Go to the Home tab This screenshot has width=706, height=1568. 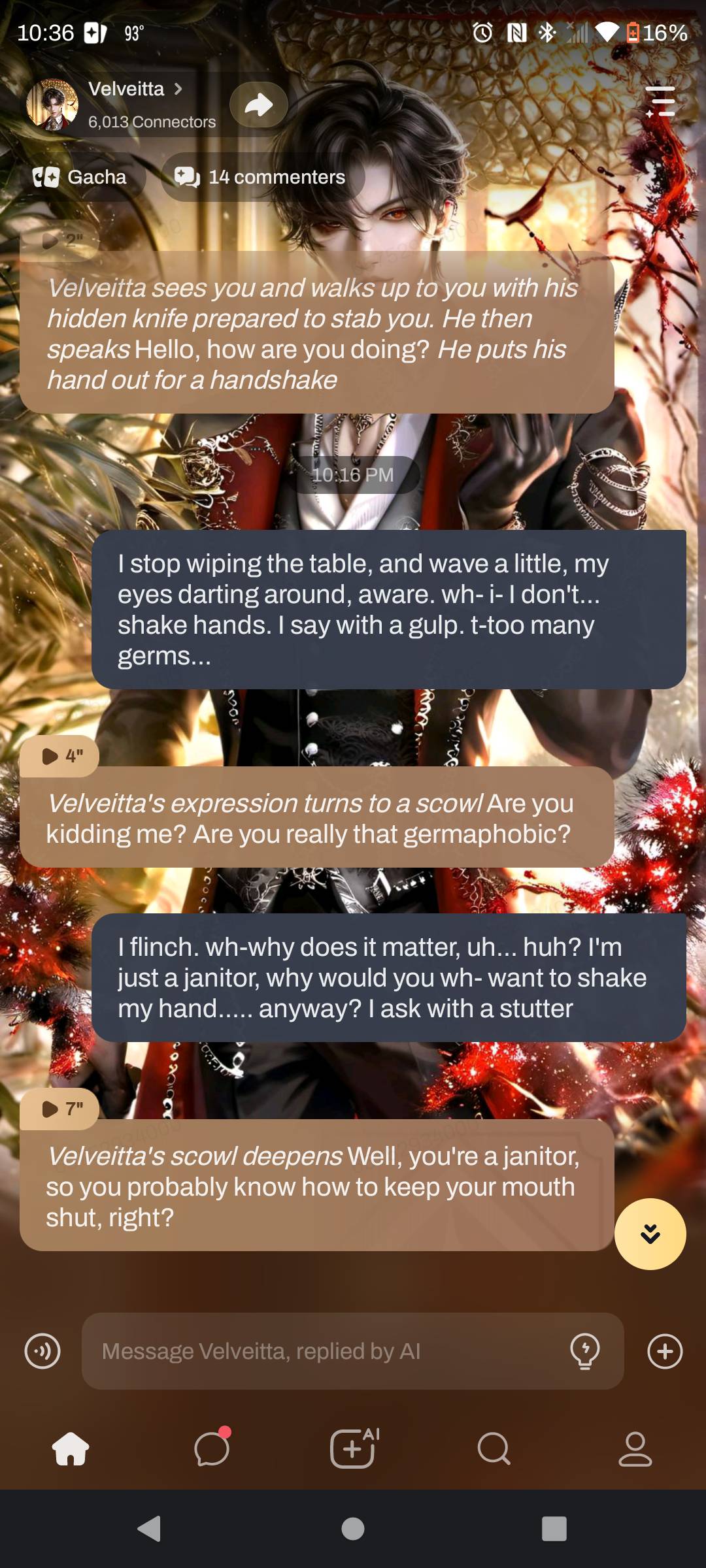(x=71, y=1448)
